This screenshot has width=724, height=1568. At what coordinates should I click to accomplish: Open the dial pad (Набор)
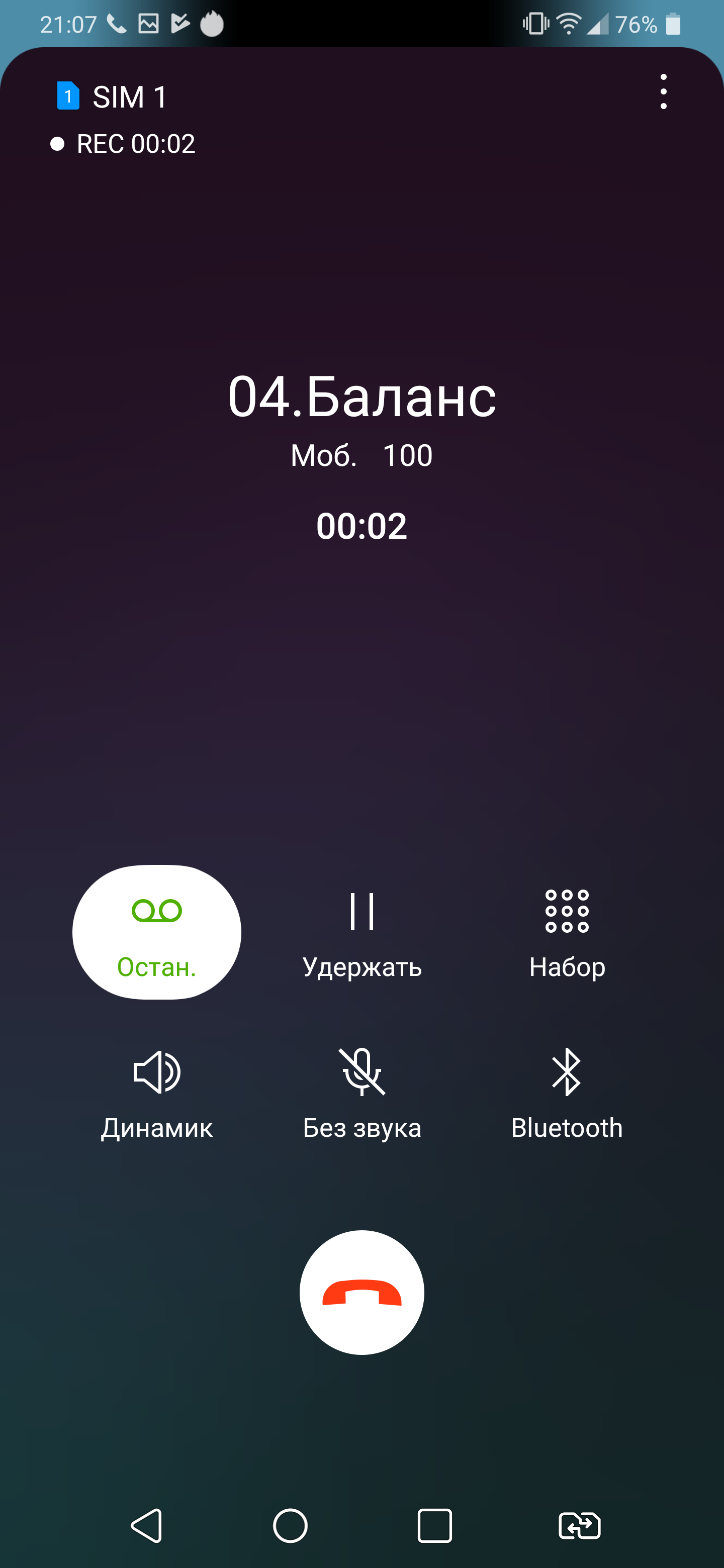(567, 931)
